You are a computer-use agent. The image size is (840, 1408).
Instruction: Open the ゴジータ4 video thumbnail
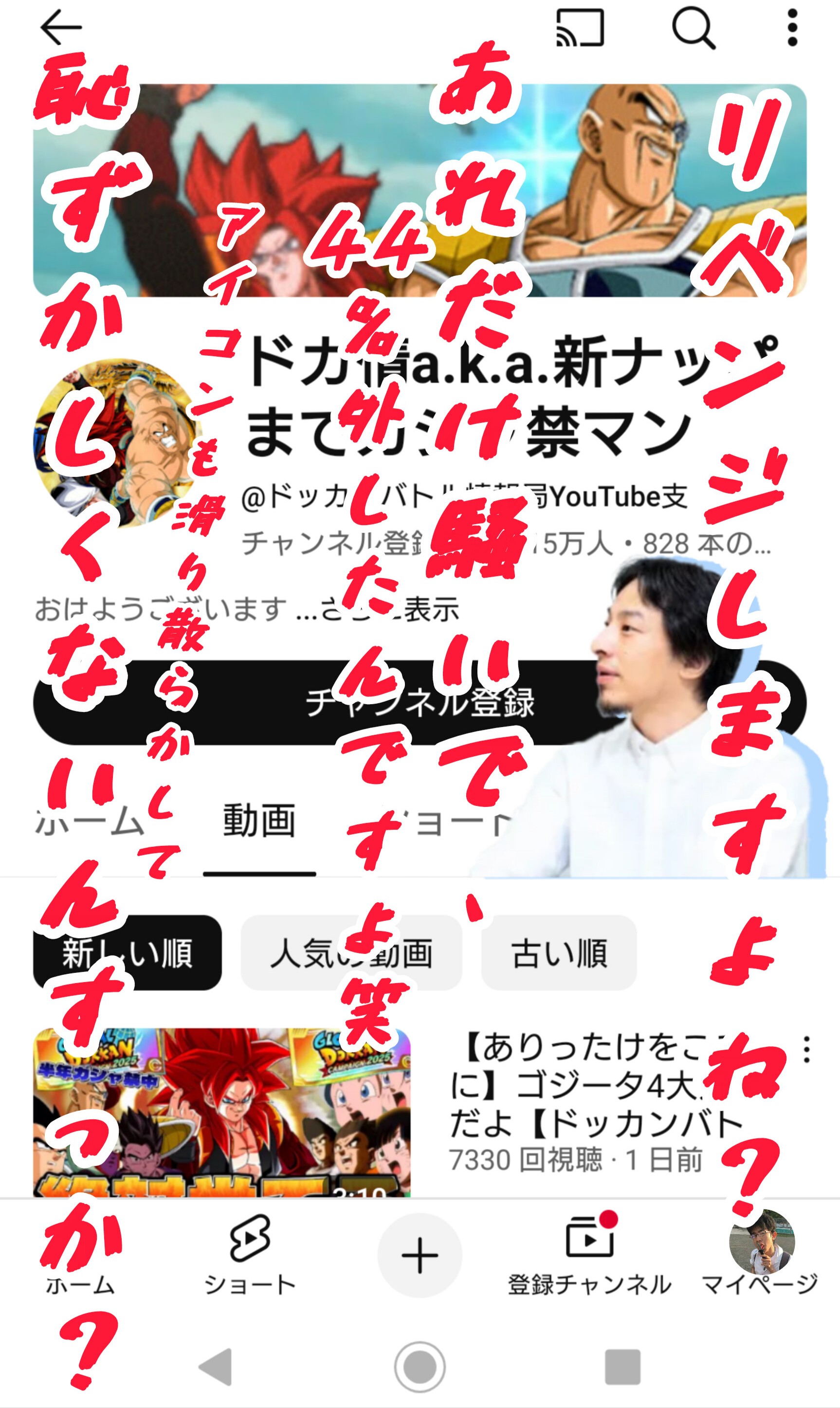click(x=221, y=1112)
